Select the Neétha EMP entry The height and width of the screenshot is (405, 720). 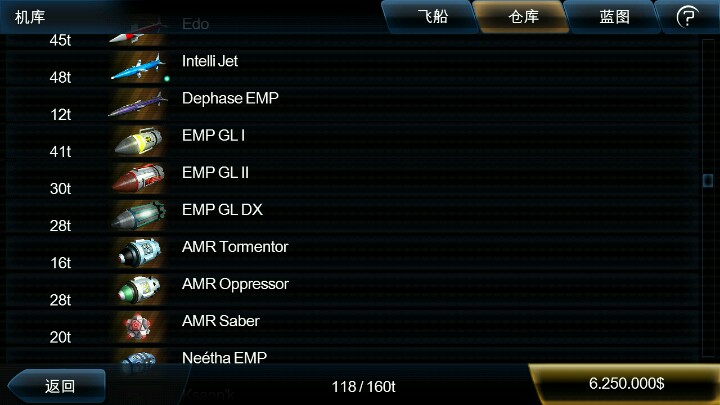pos(224,356)
